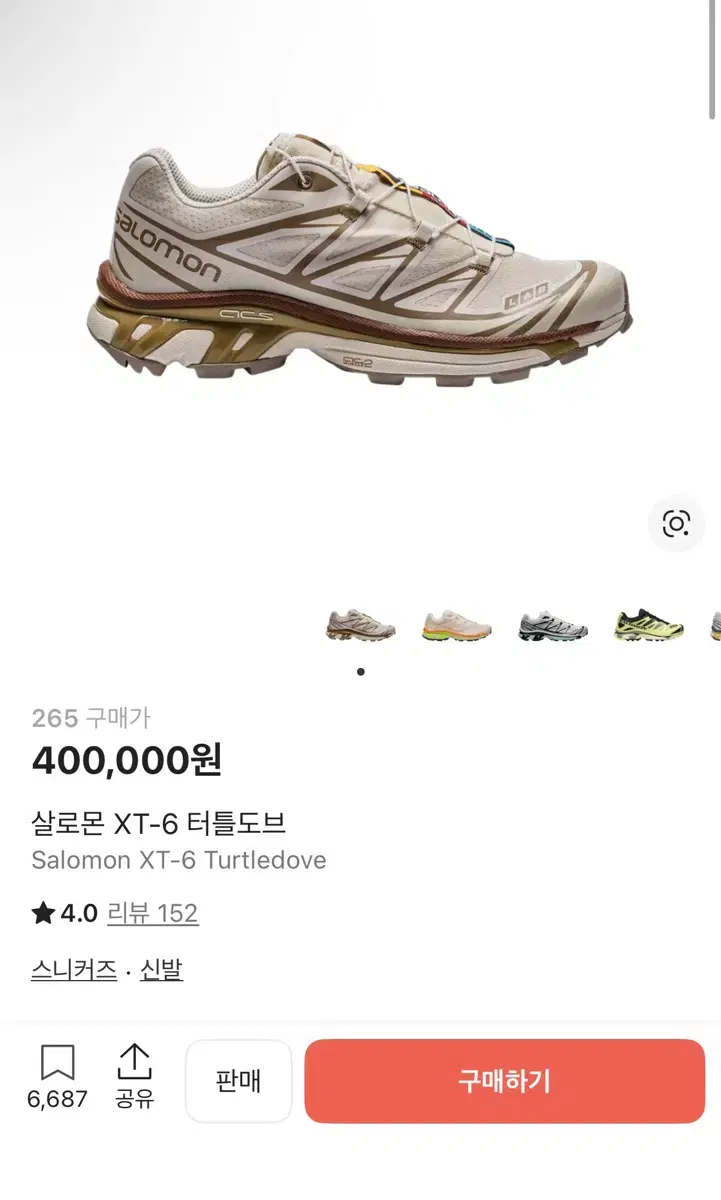View the main Salomon XT-6 product image

(x=360, y=262)
